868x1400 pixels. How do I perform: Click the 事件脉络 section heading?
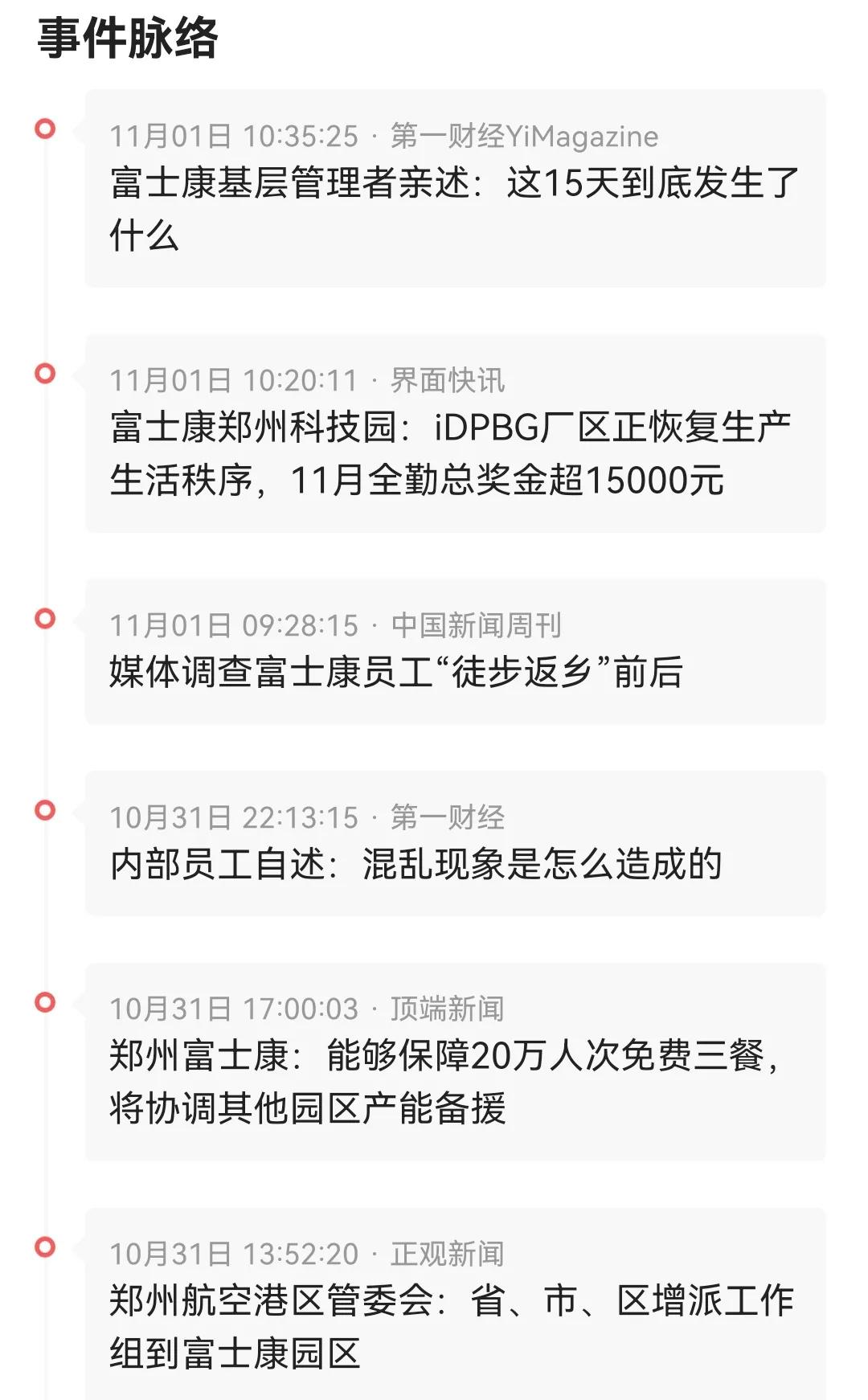(129, 38)
